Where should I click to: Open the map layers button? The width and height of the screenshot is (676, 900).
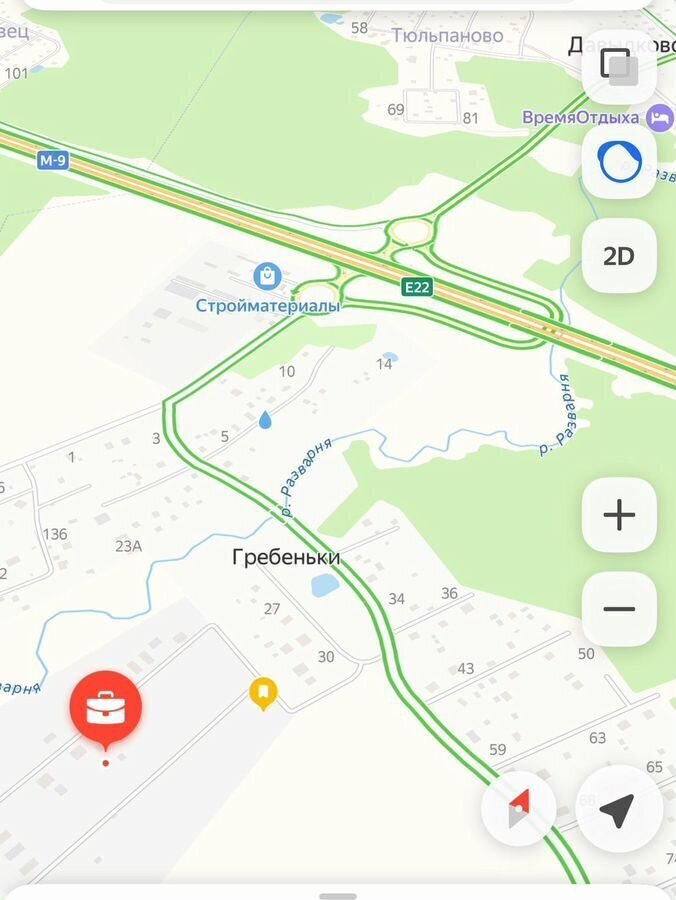click(x=619, y=66)
